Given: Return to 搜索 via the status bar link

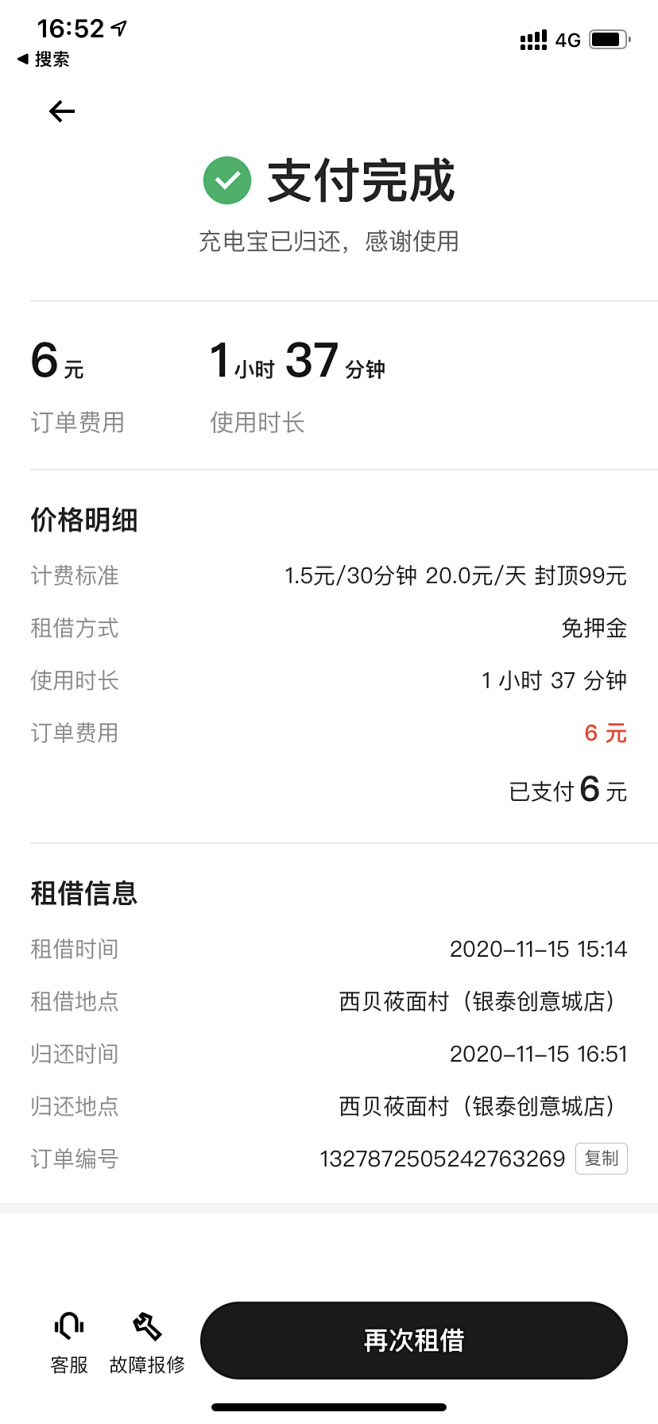Looking at the screenshot, I should click(x=43, y=59).
